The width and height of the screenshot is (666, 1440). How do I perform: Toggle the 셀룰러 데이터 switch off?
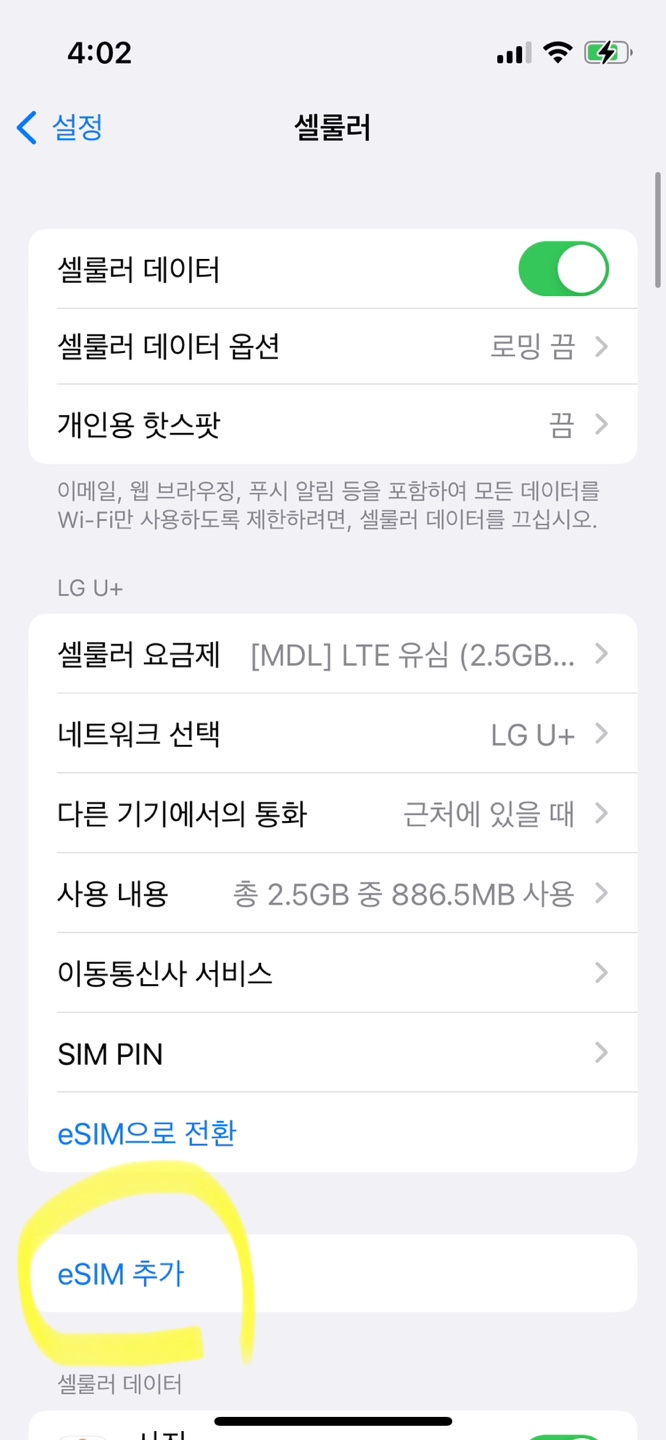click(x=563, y=269)
